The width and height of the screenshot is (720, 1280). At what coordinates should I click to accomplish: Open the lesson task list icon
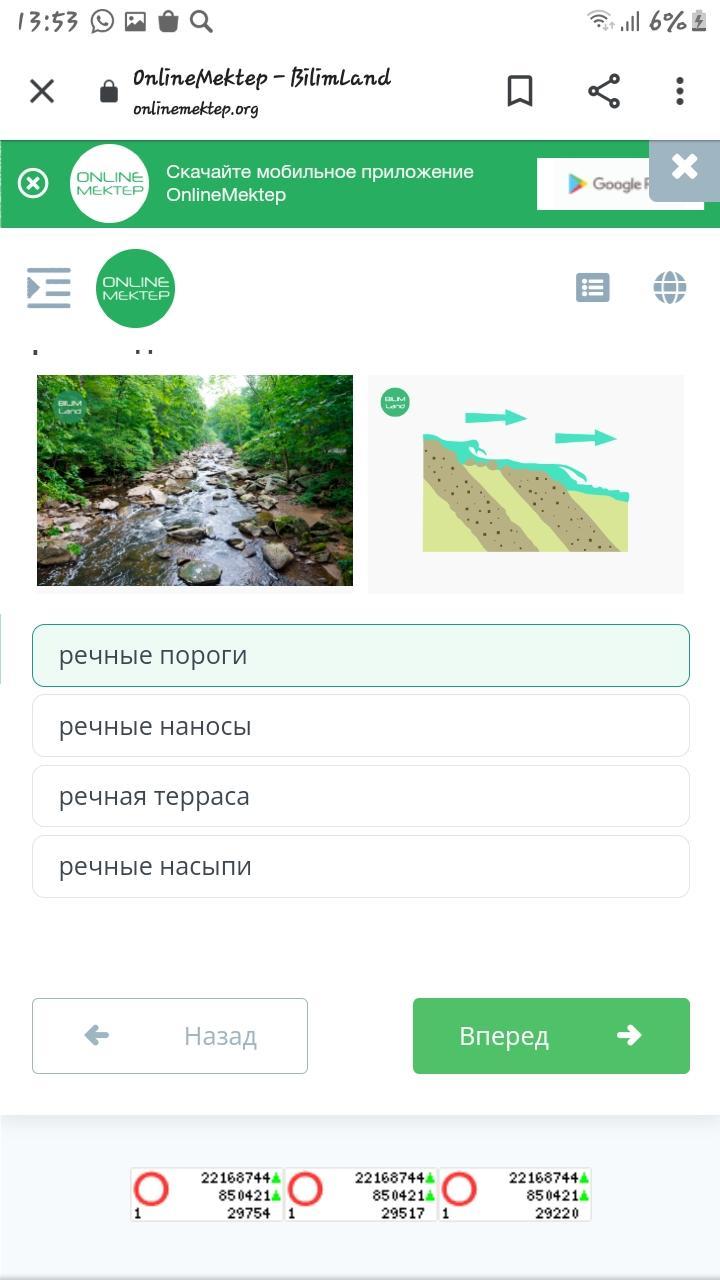(x=593, y=288)
